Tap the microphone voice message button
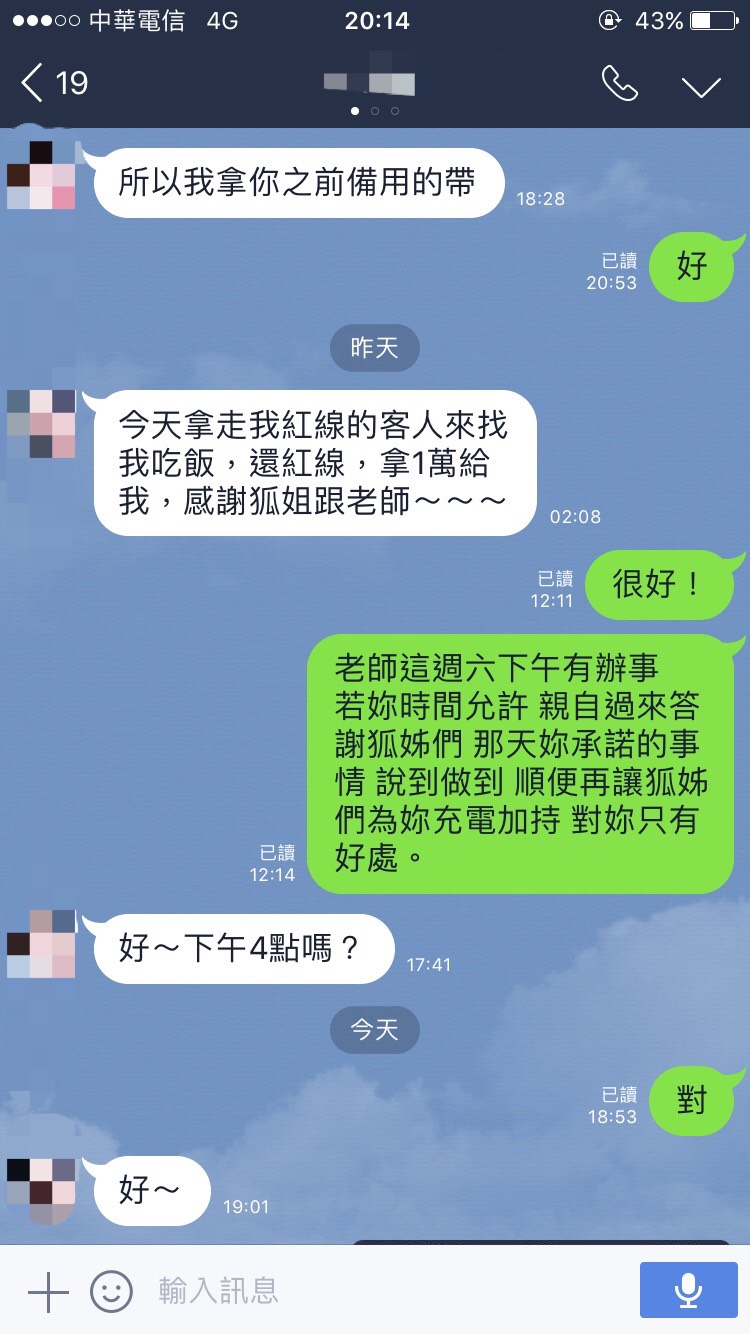750x1334 pixels. tap(688, 1291)
